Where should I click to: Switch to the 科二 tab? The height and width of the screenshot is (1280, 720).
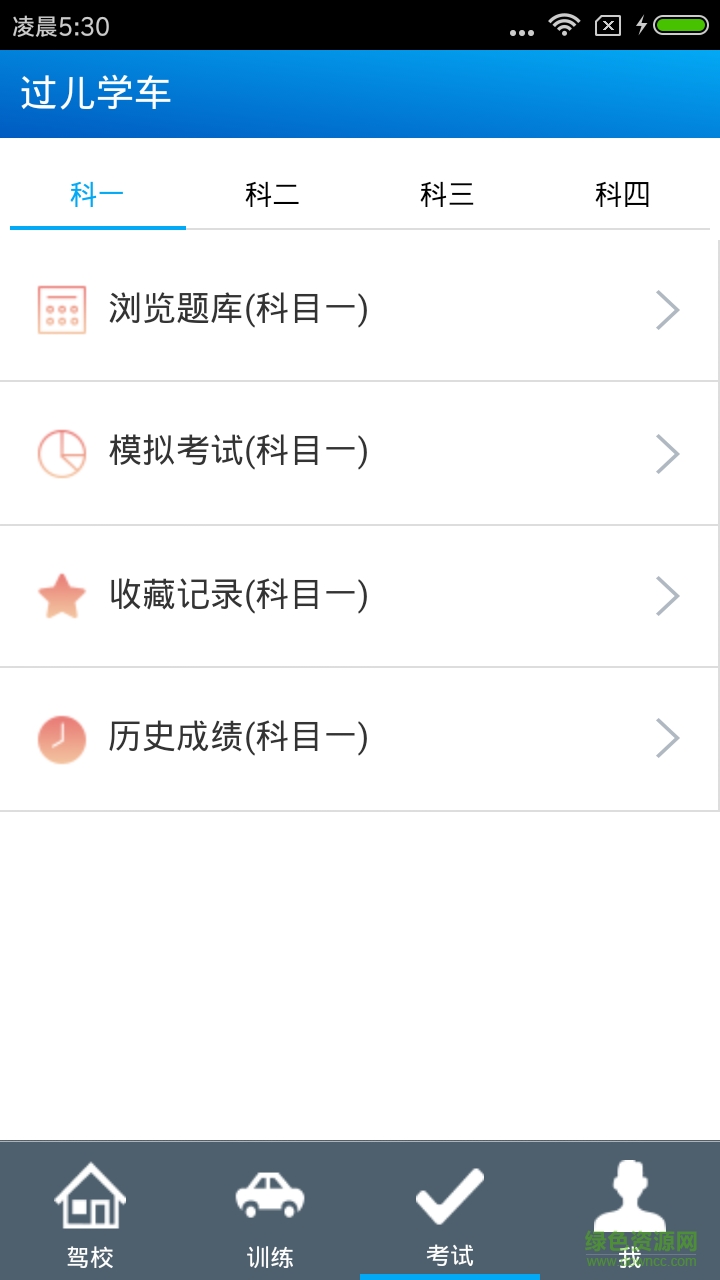point(272,195)
